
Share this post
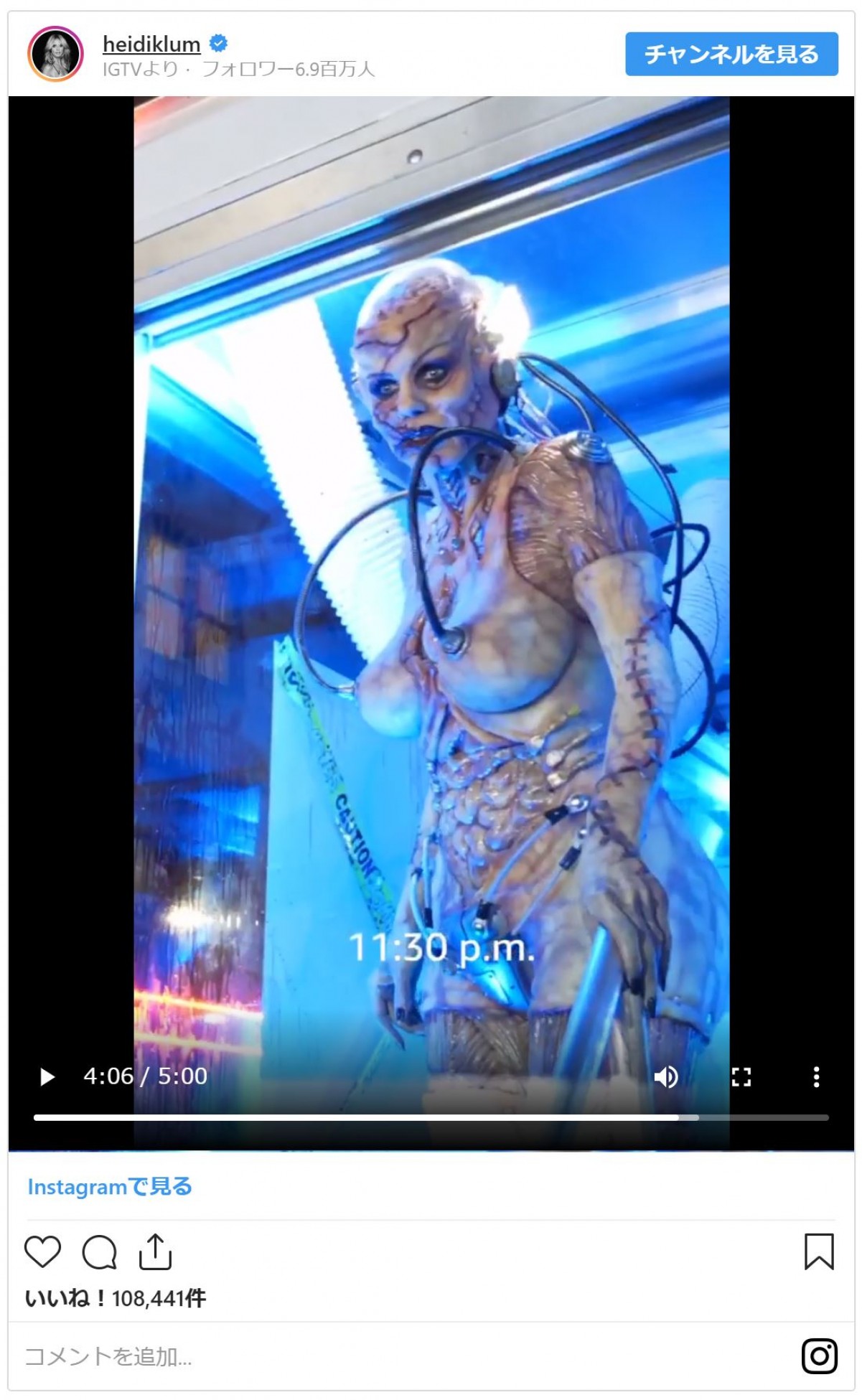coord(155,1252)
